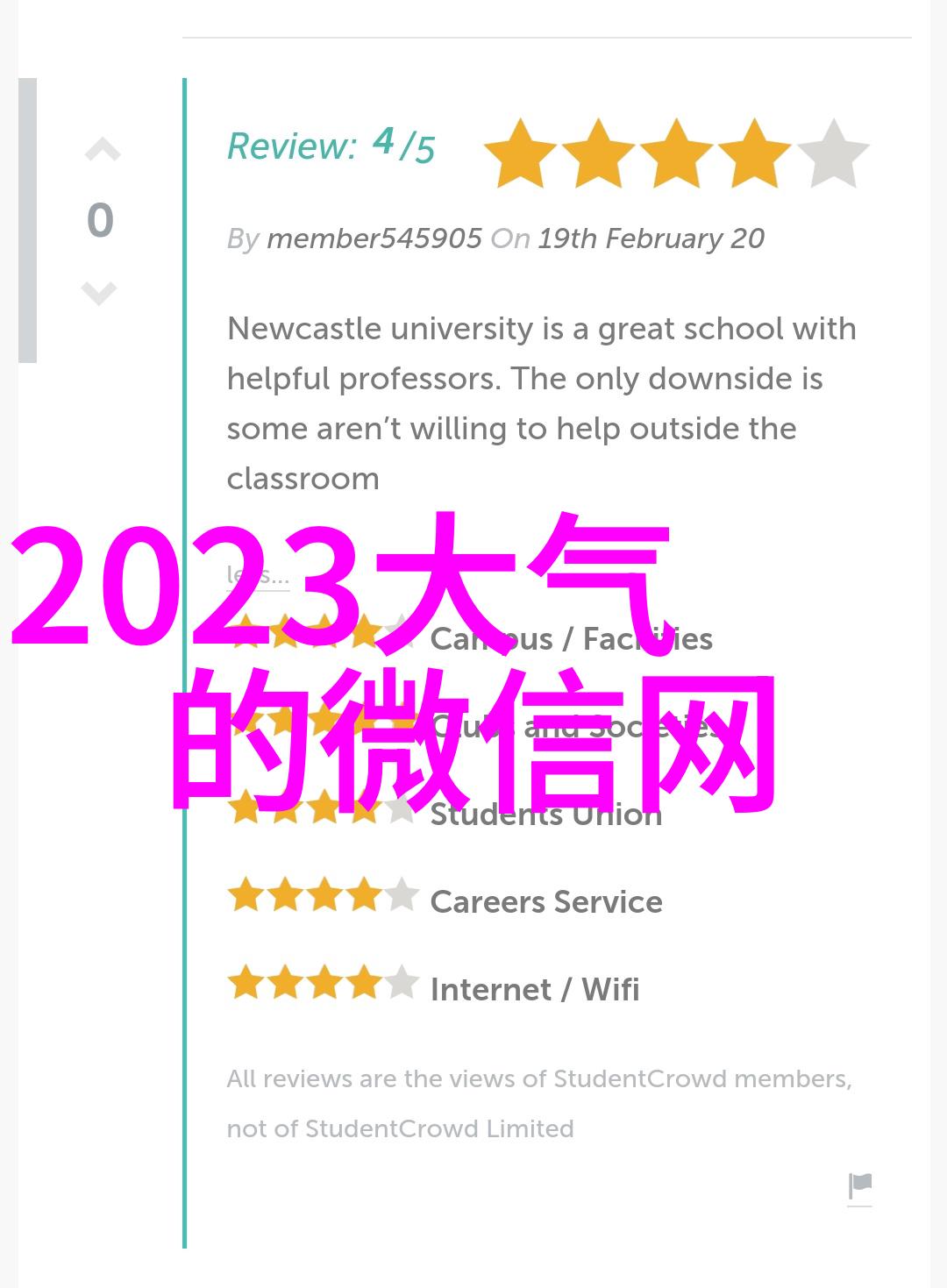Viewport: 947px width, 1288px height.
Task: Downvote the Newcastle university review
Action: coord(99,292)
